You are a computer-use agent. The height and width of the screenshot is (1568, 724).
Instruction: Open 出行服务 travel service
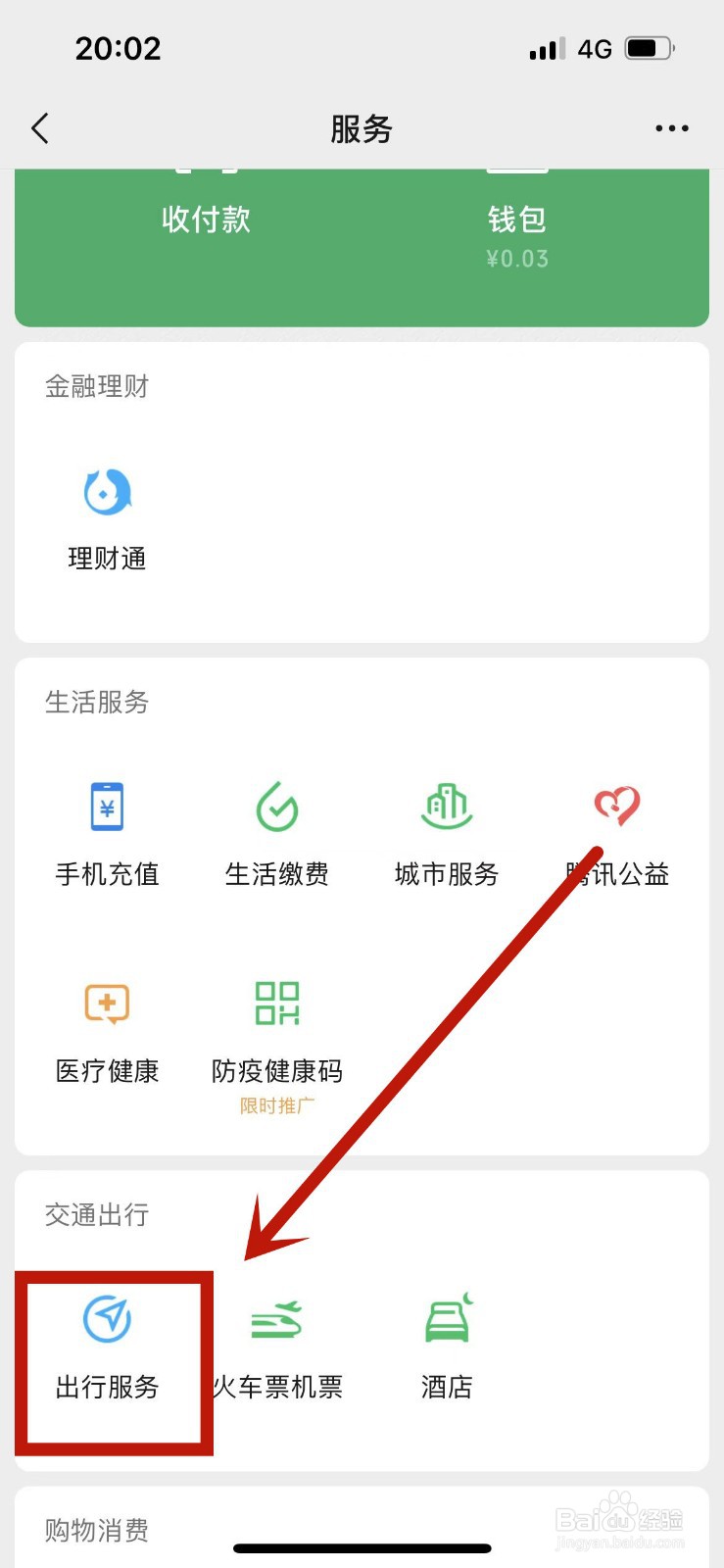pos(106,1347)
